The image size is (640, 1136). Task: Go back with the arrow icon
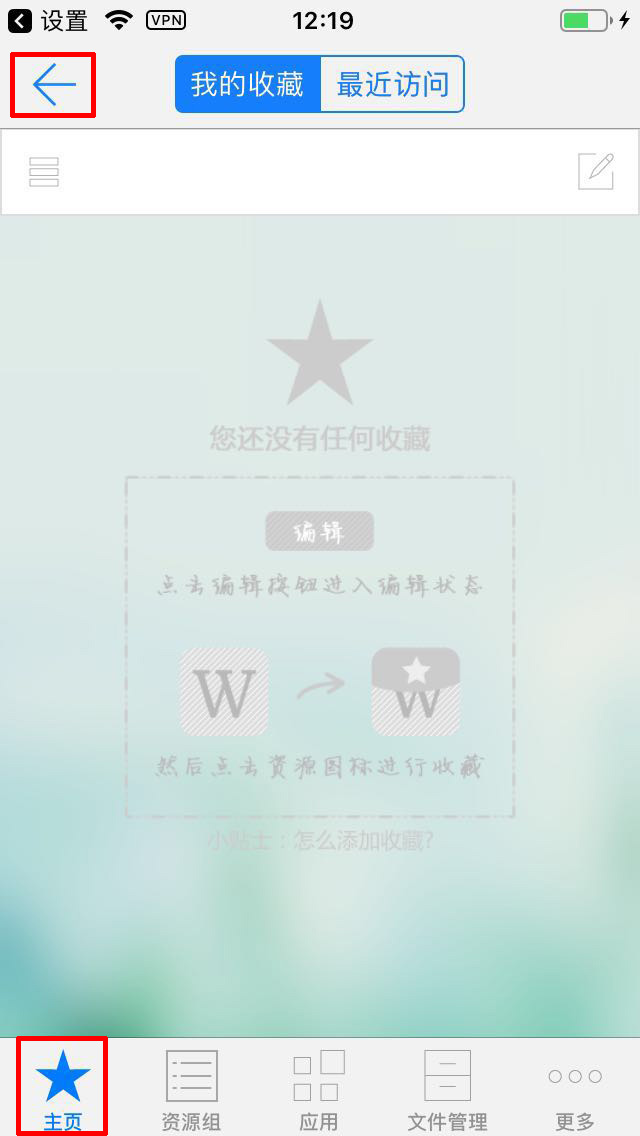54,85
